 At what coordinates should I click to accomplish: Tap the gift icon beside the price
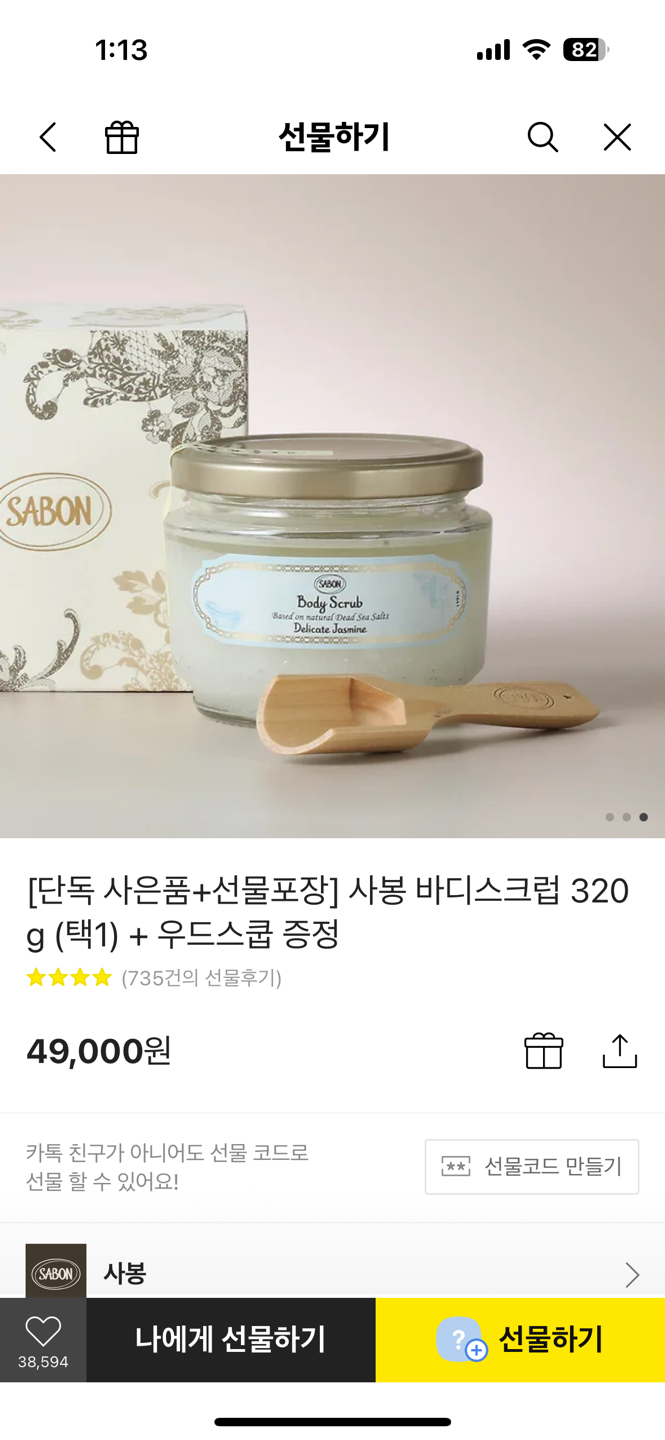click(543, 1051)
